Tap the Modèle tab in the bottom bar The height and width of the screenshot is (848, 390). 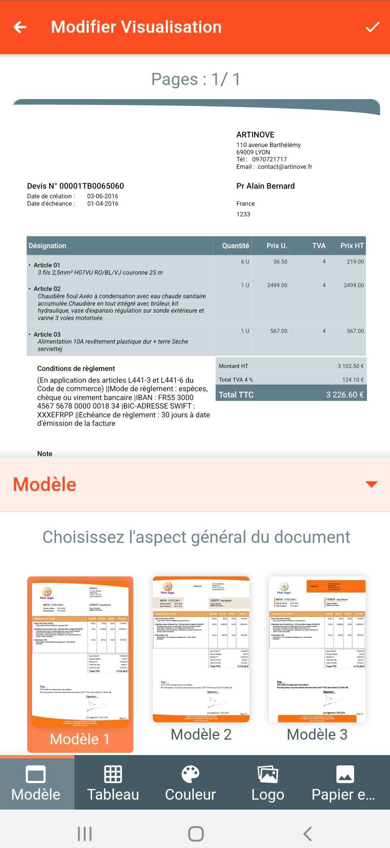(36, 783)
